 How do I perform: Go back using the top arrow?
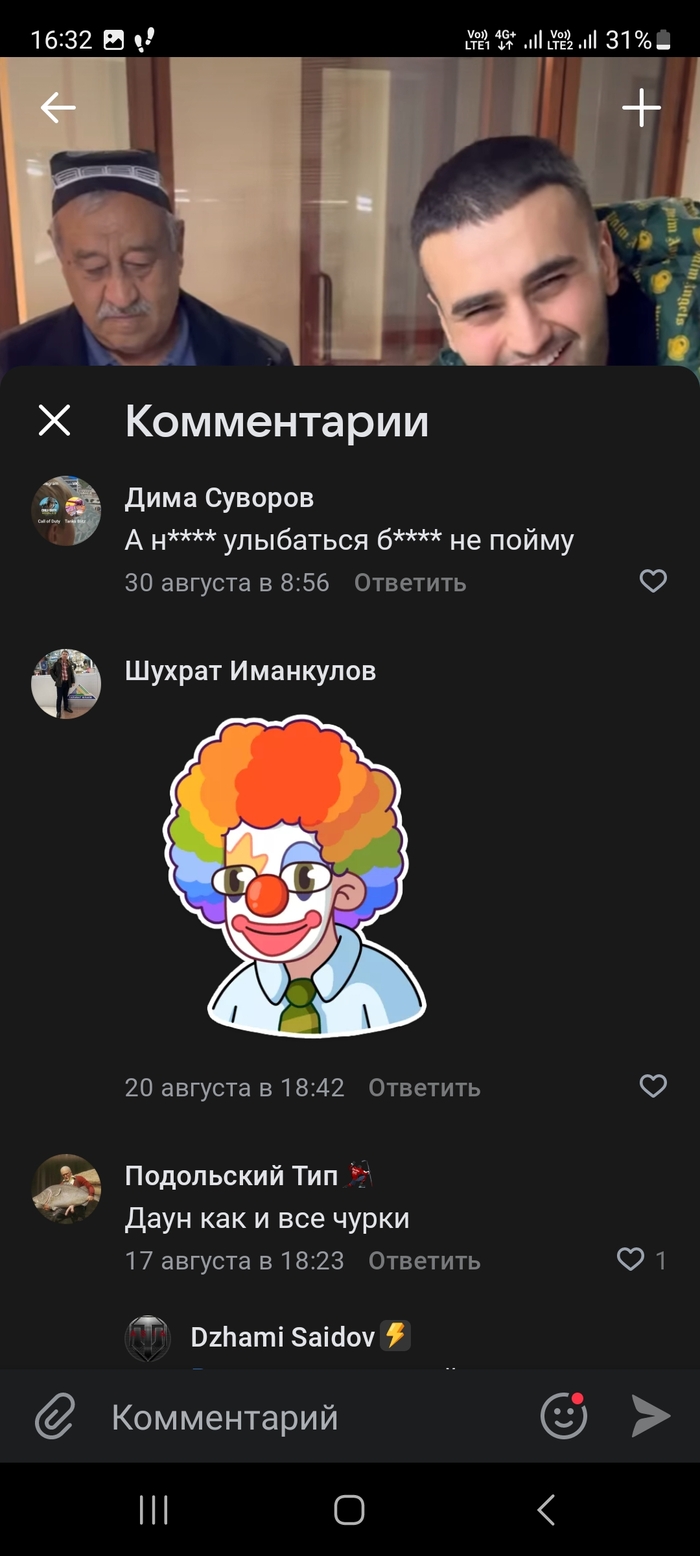[58, 108]
